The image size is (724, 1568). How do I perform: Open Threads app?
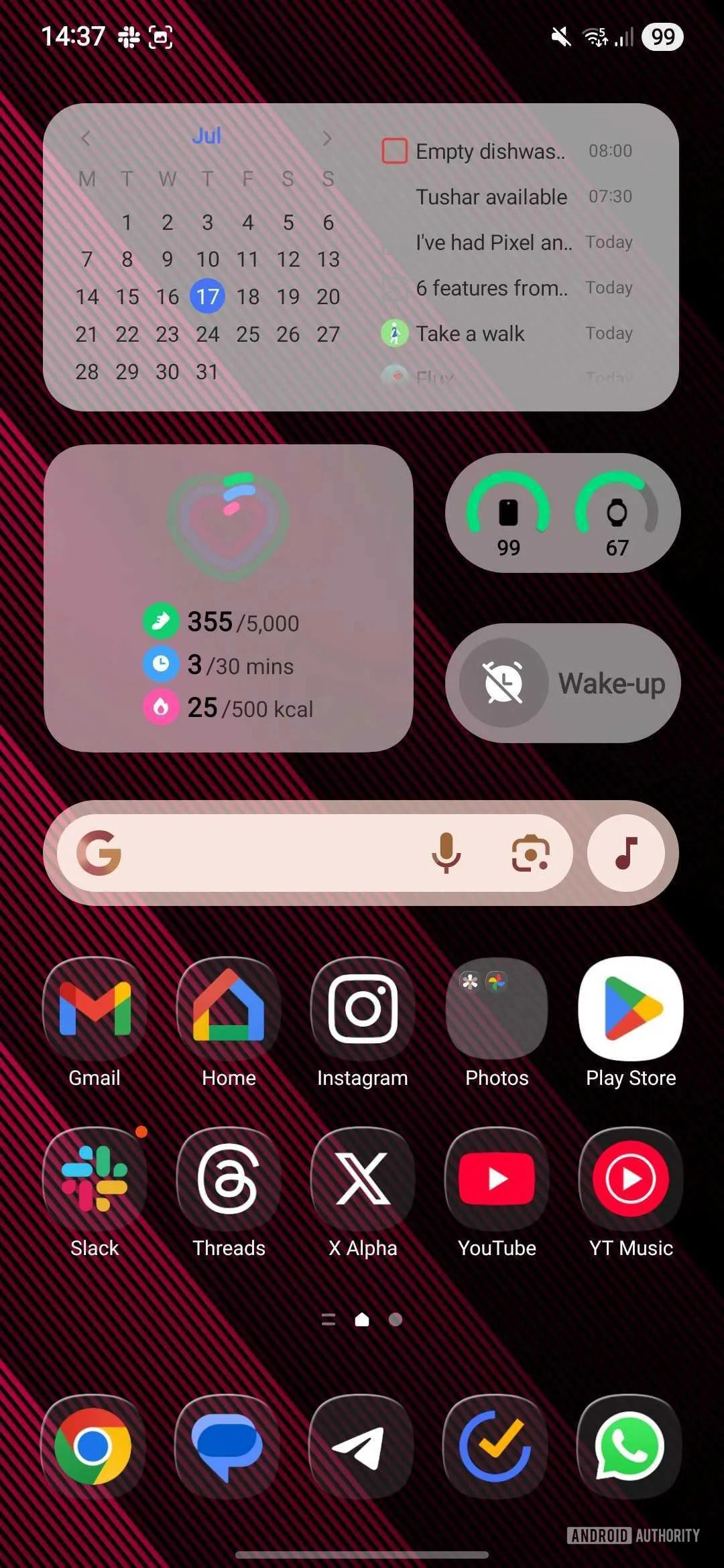(229, 1179)
